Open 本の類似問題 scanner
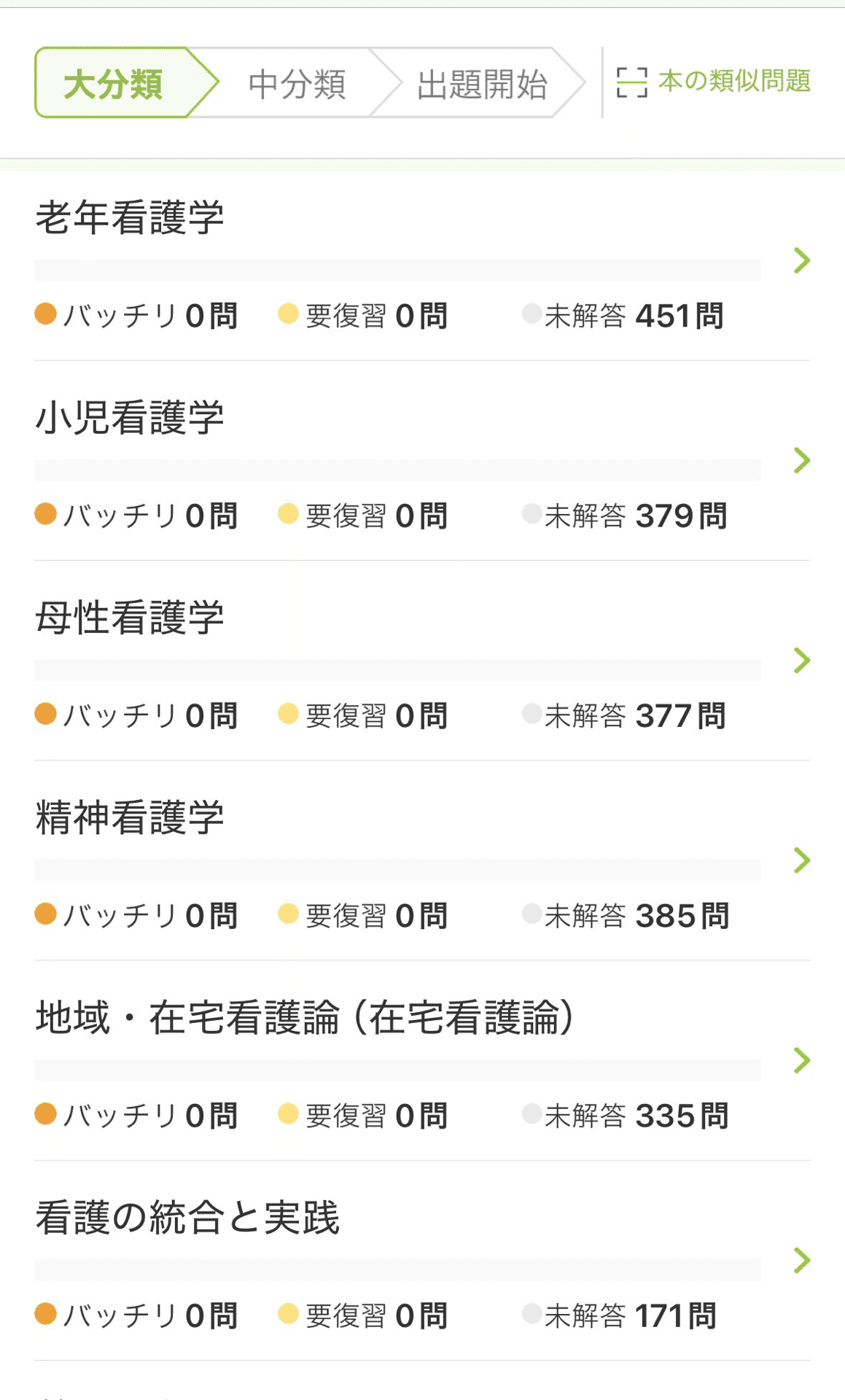Image resolution: width=845 pixels, height=1400 pixels. click(x=714, y=82)
